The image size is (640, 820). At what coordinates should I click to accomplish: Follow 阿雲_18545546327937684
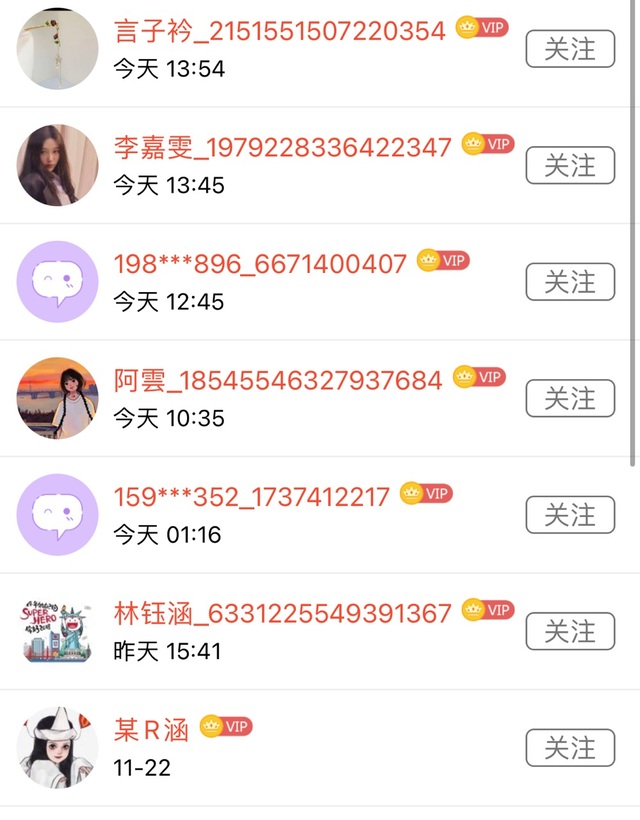570,398
